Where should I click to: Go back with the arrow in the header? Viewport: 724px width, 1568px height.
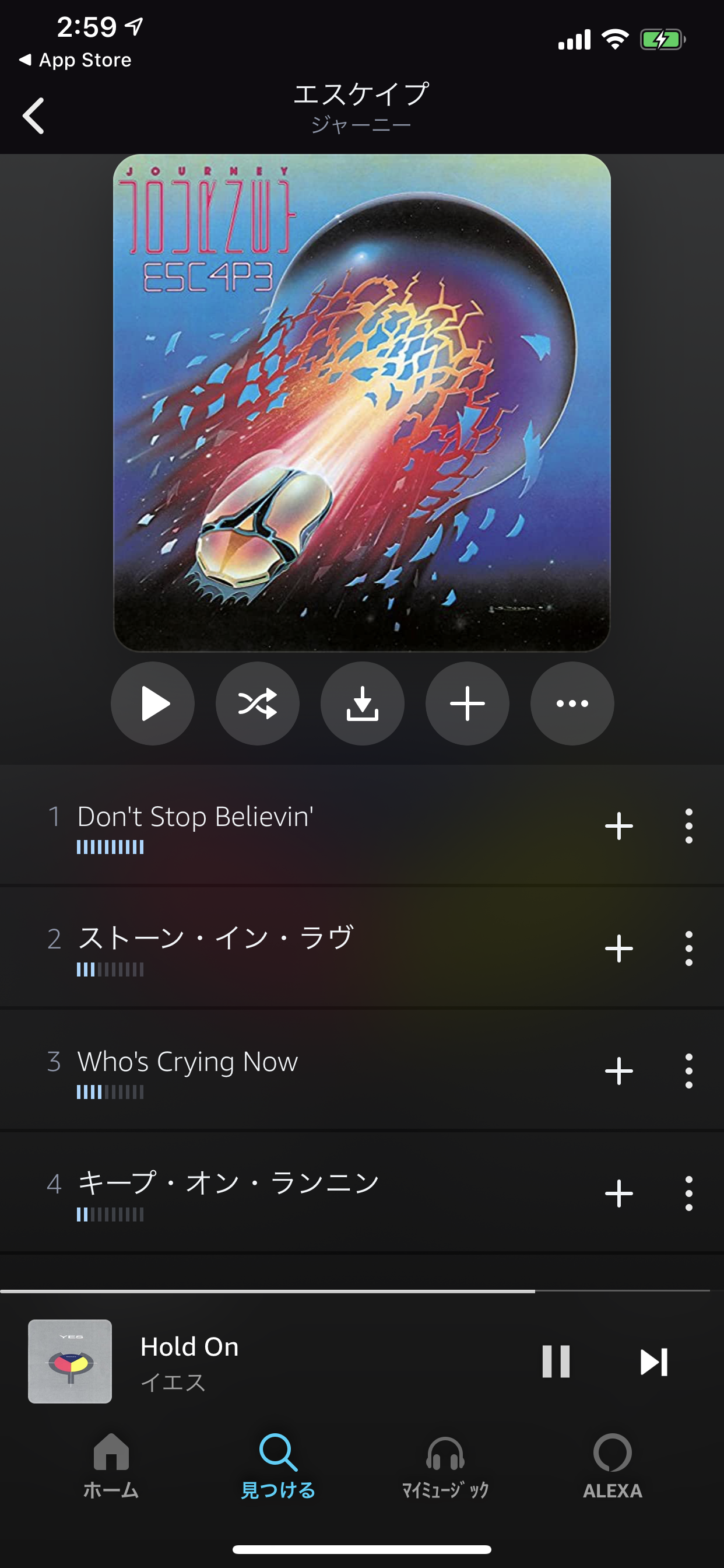click(34, 116)
